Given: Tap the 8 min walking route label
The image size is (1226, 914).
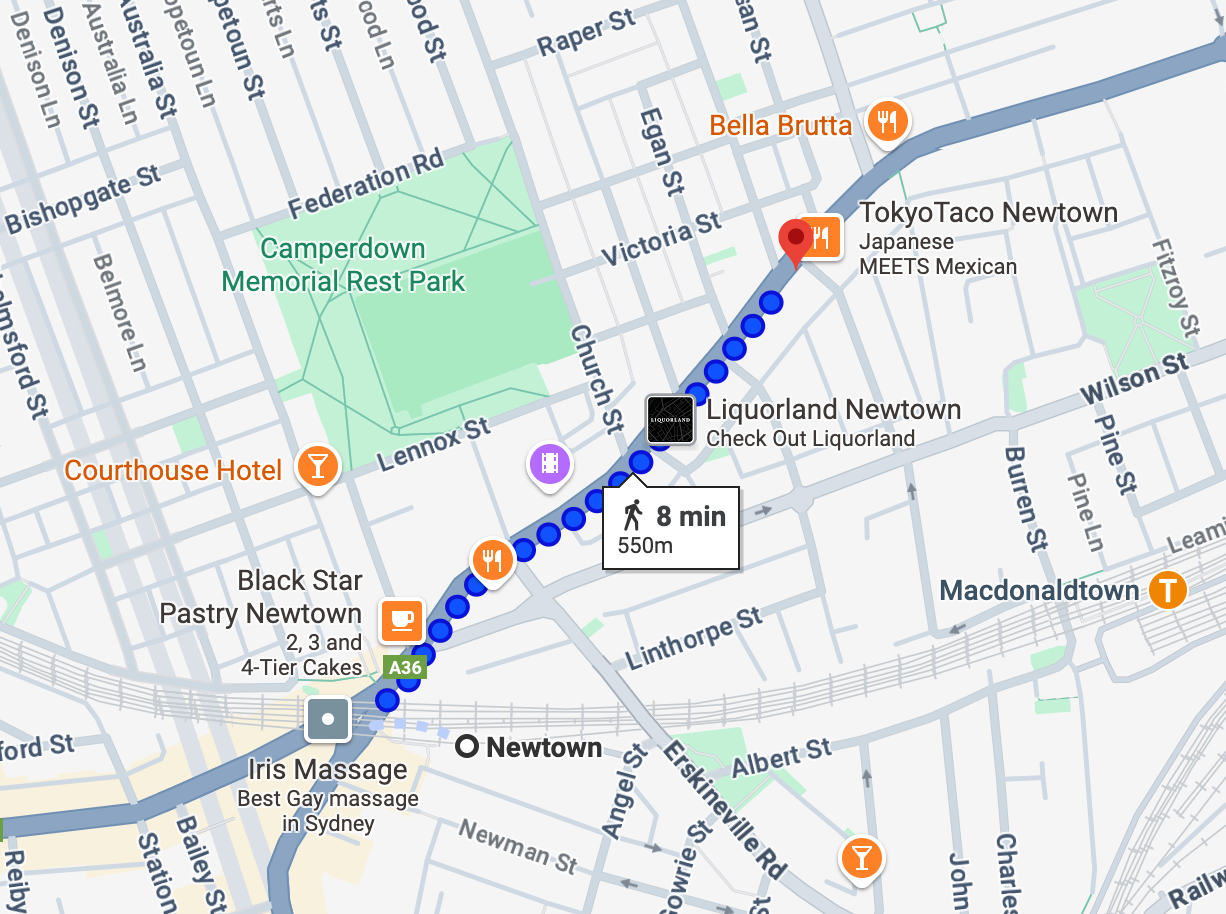Looking at the screenshot, I should 671,527.
